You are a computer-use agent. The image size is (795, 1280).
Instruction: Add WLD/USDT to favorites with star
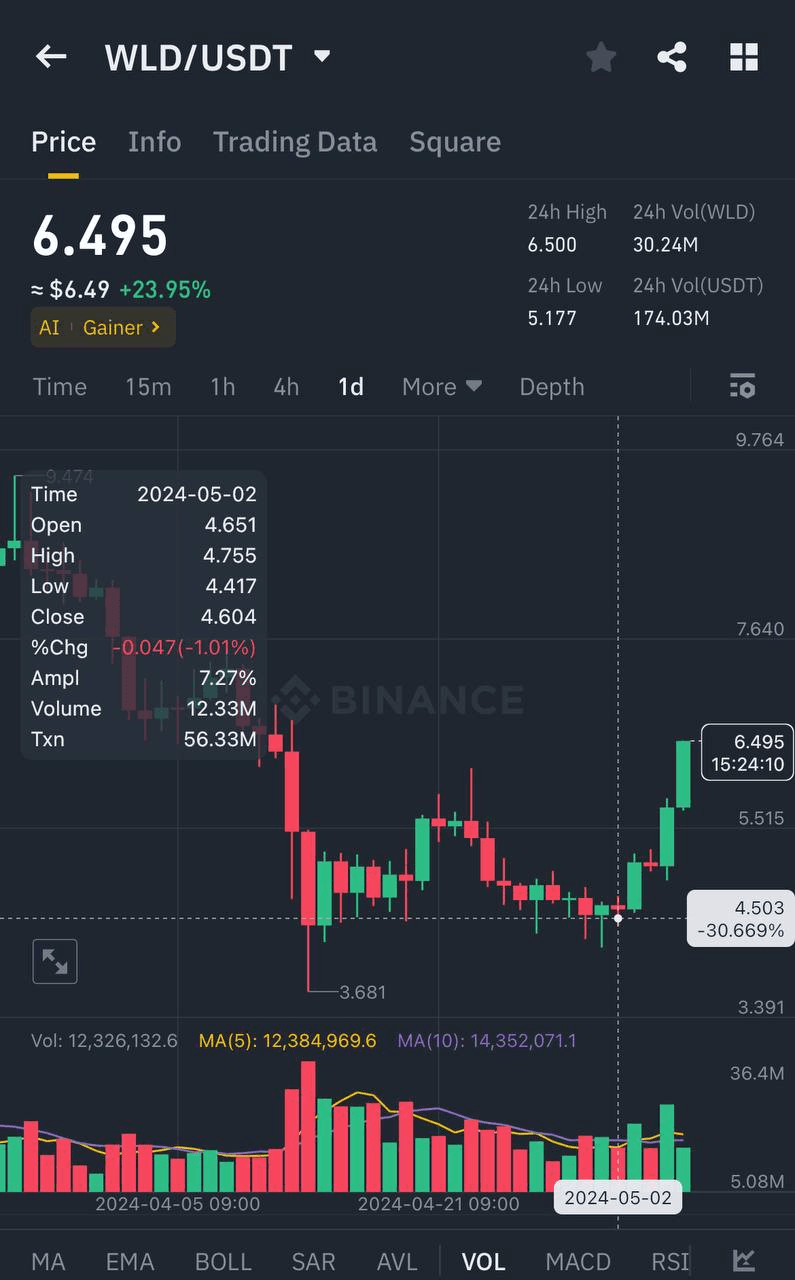click(600, 58)
